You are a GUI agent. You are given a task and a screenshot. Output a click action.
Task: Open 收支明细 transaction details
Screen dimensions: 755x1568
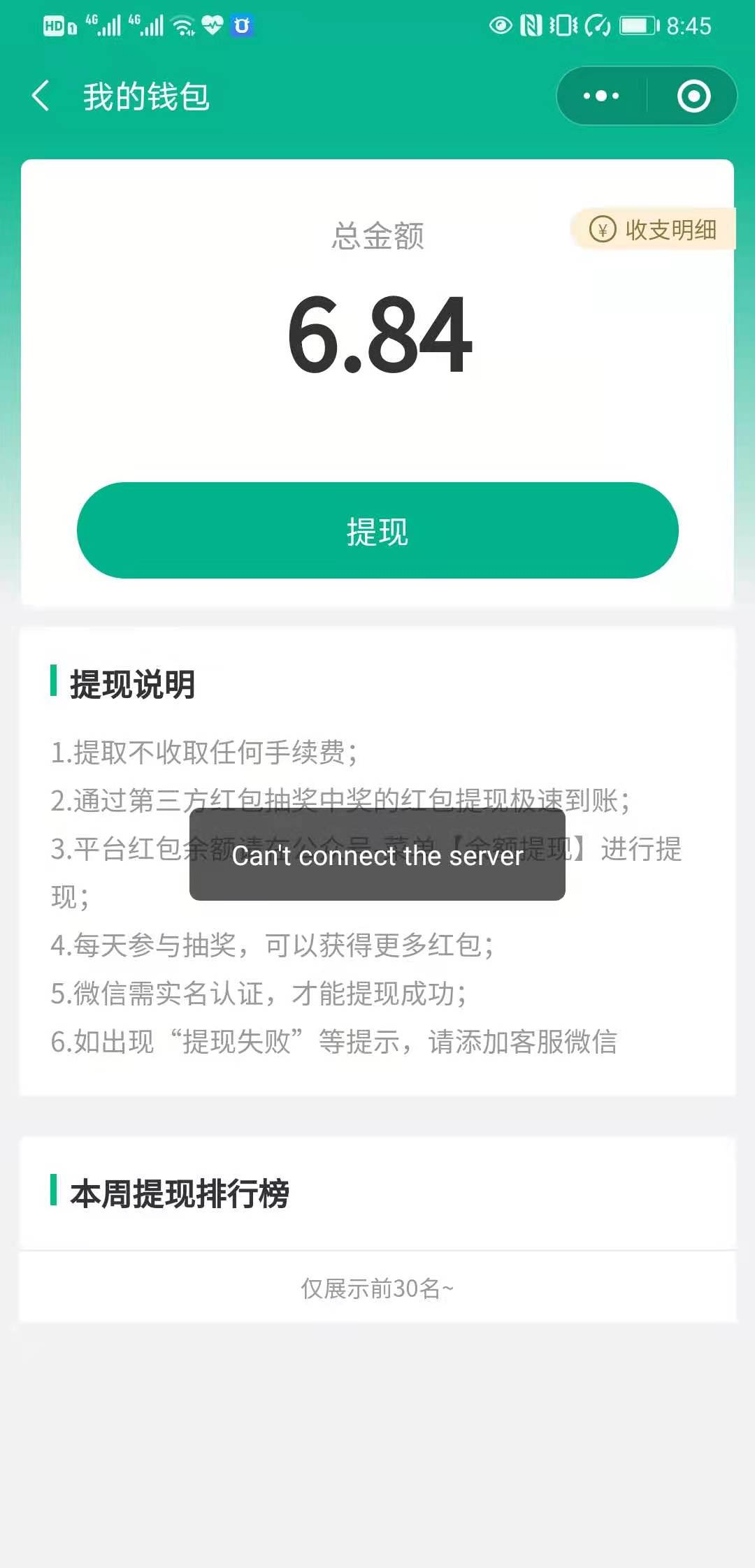click(x=654, y=229)
